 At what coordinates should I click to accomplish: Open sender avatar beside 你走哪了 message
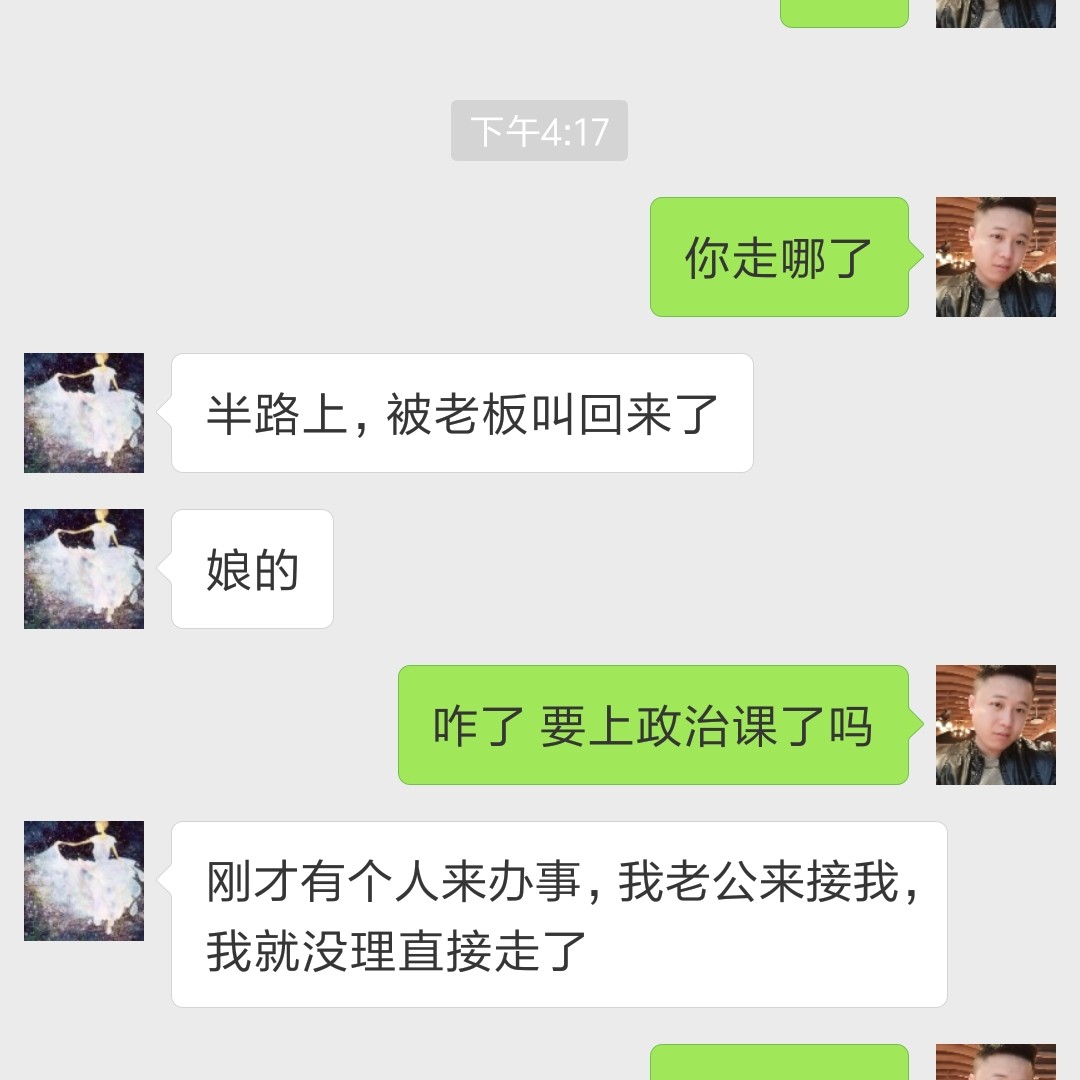click(x=995, y=257)
